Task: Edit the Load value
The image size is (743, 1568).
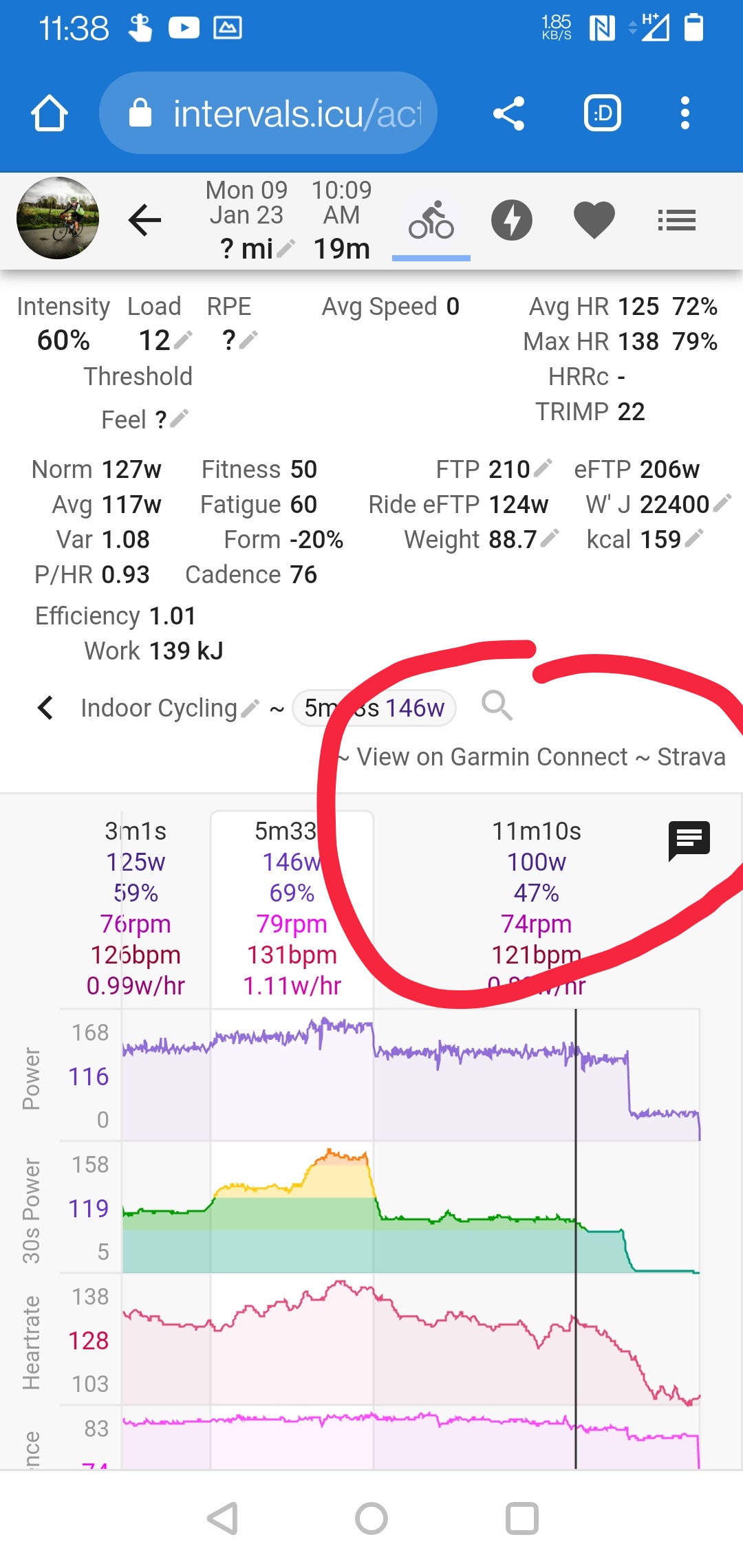Action: [x=183, y=340]
